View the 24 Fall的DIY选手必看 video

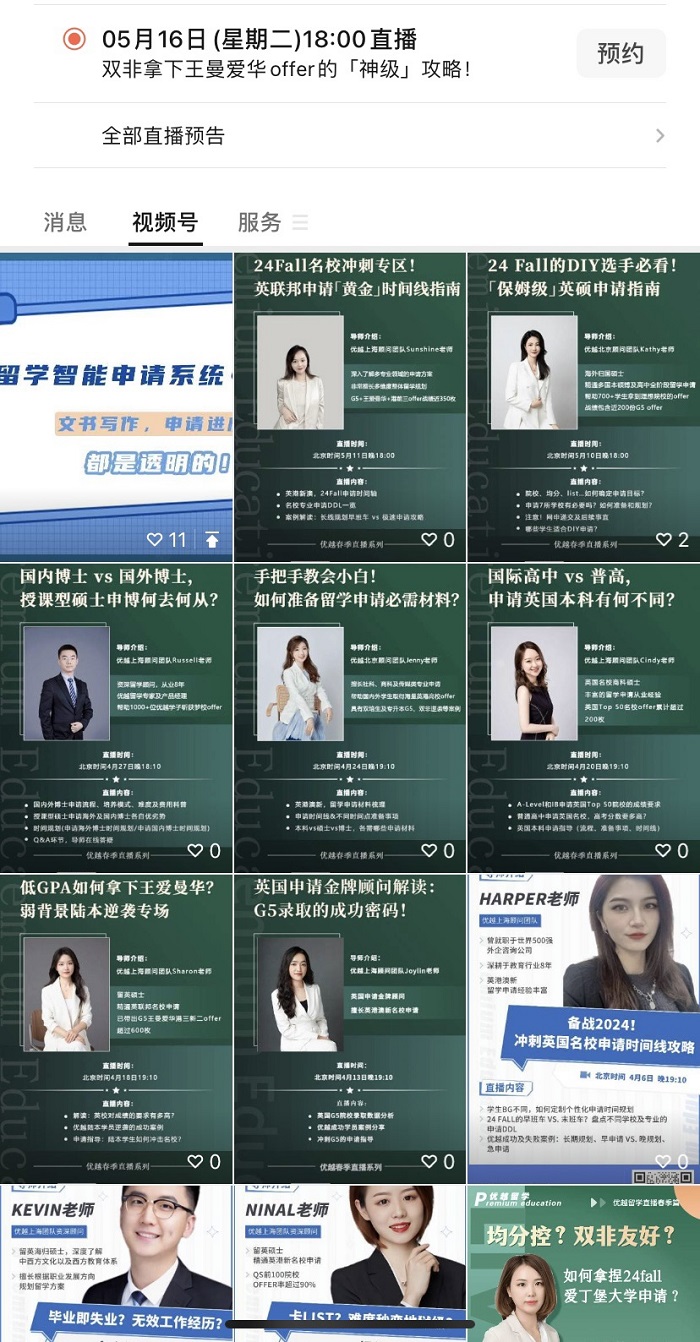click(x=583, y=405)
